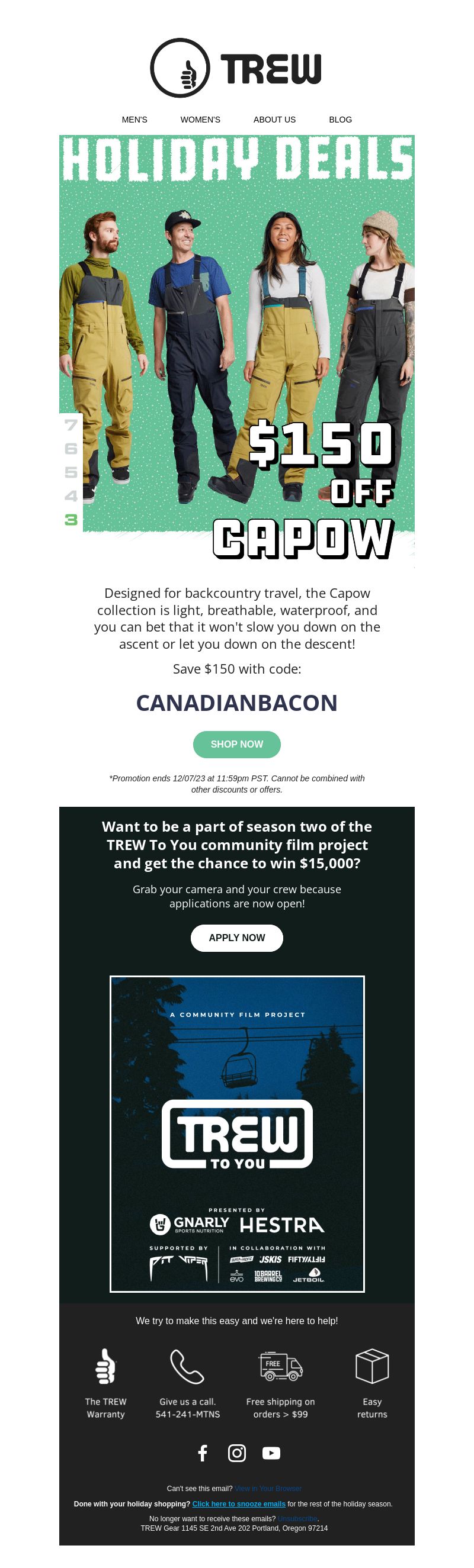Open TREW's Instagram icon
This screenshot has height=1568, width=474.
pos(236,1453)
